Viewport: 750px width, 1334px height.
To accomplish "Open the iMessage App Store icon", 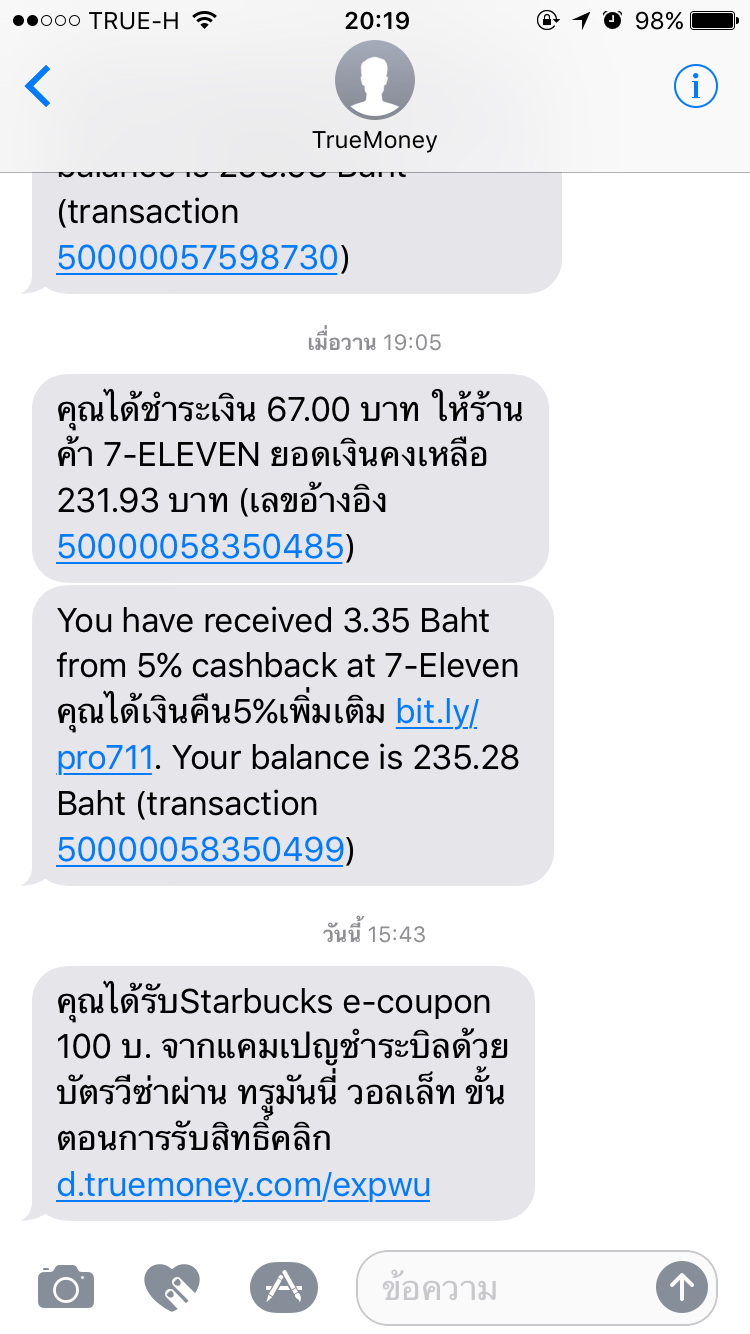I will (x=284, y=1286).
